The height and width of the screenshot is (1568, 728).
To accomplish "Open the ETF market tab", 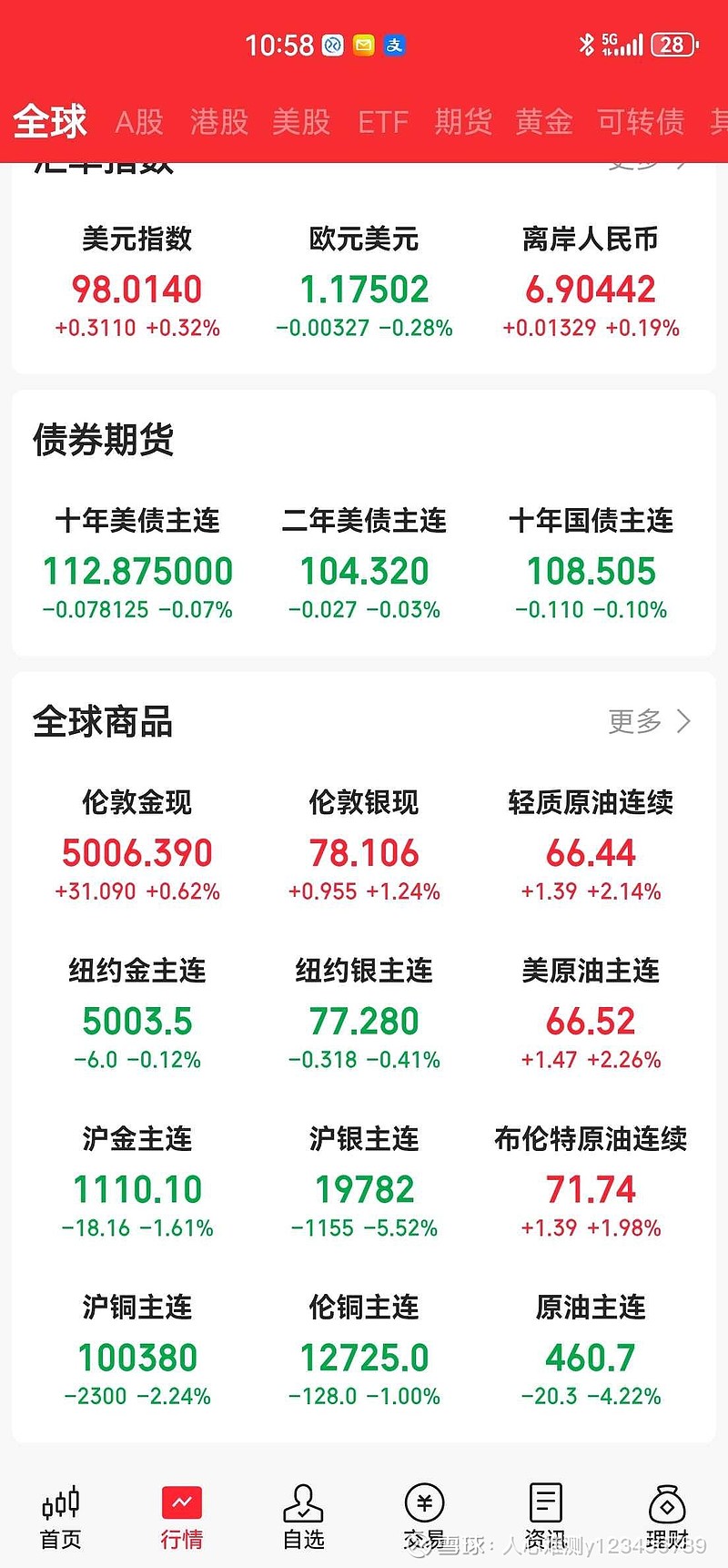I will pos(383,121).
